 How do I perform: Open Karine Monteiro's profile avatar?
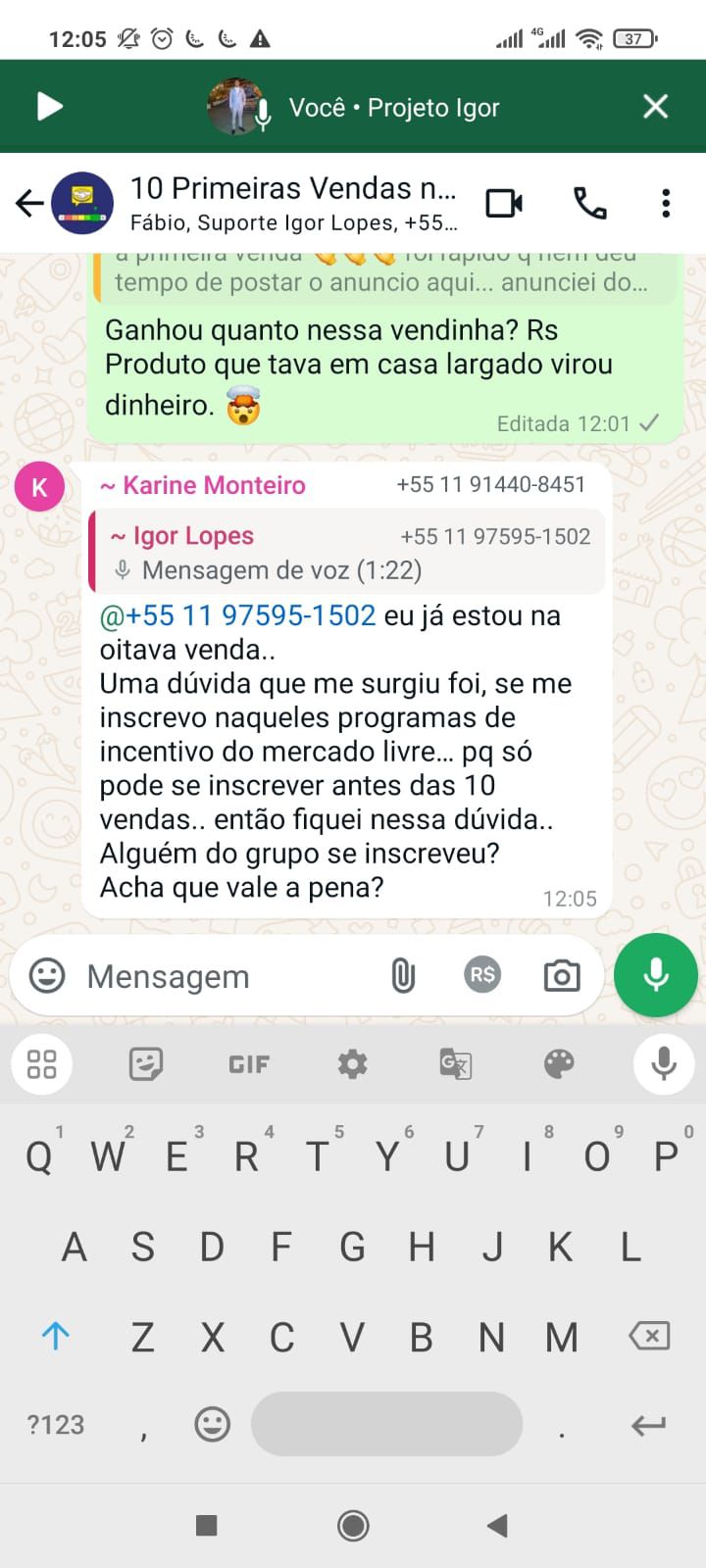click(x=39, y=487)
